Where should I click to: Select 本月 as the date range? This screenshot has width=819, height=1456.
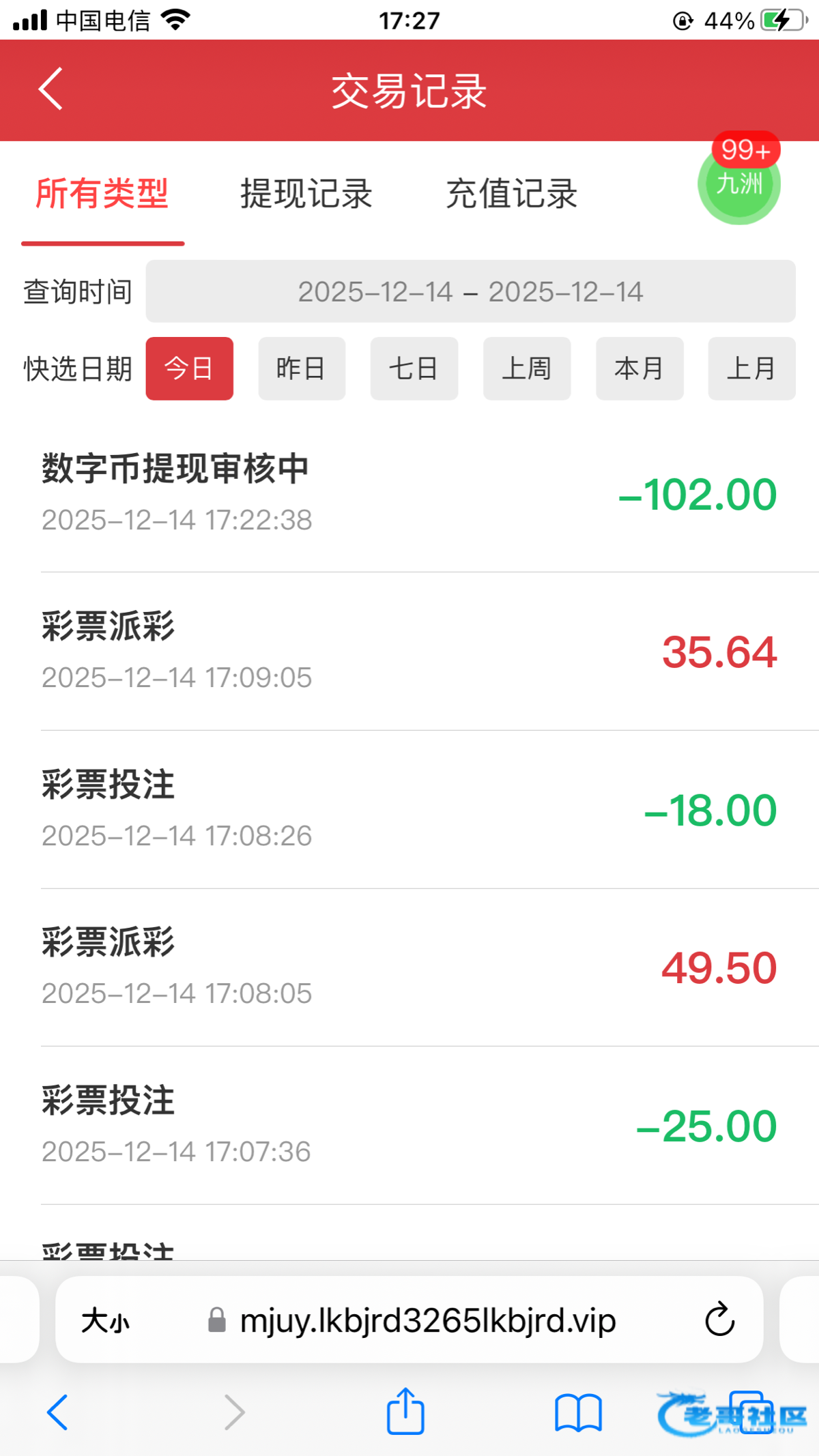click(x=640, y=368)
